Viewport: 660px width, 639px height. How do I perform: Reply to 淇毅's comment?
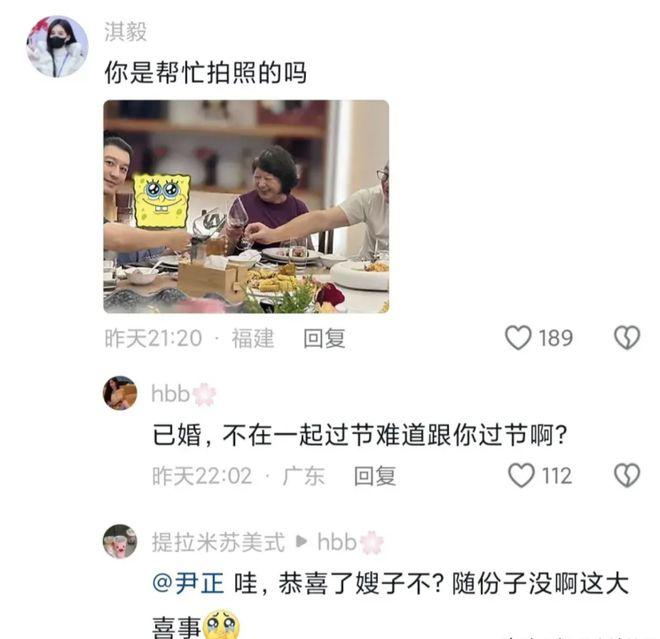(x=325, y=339)
